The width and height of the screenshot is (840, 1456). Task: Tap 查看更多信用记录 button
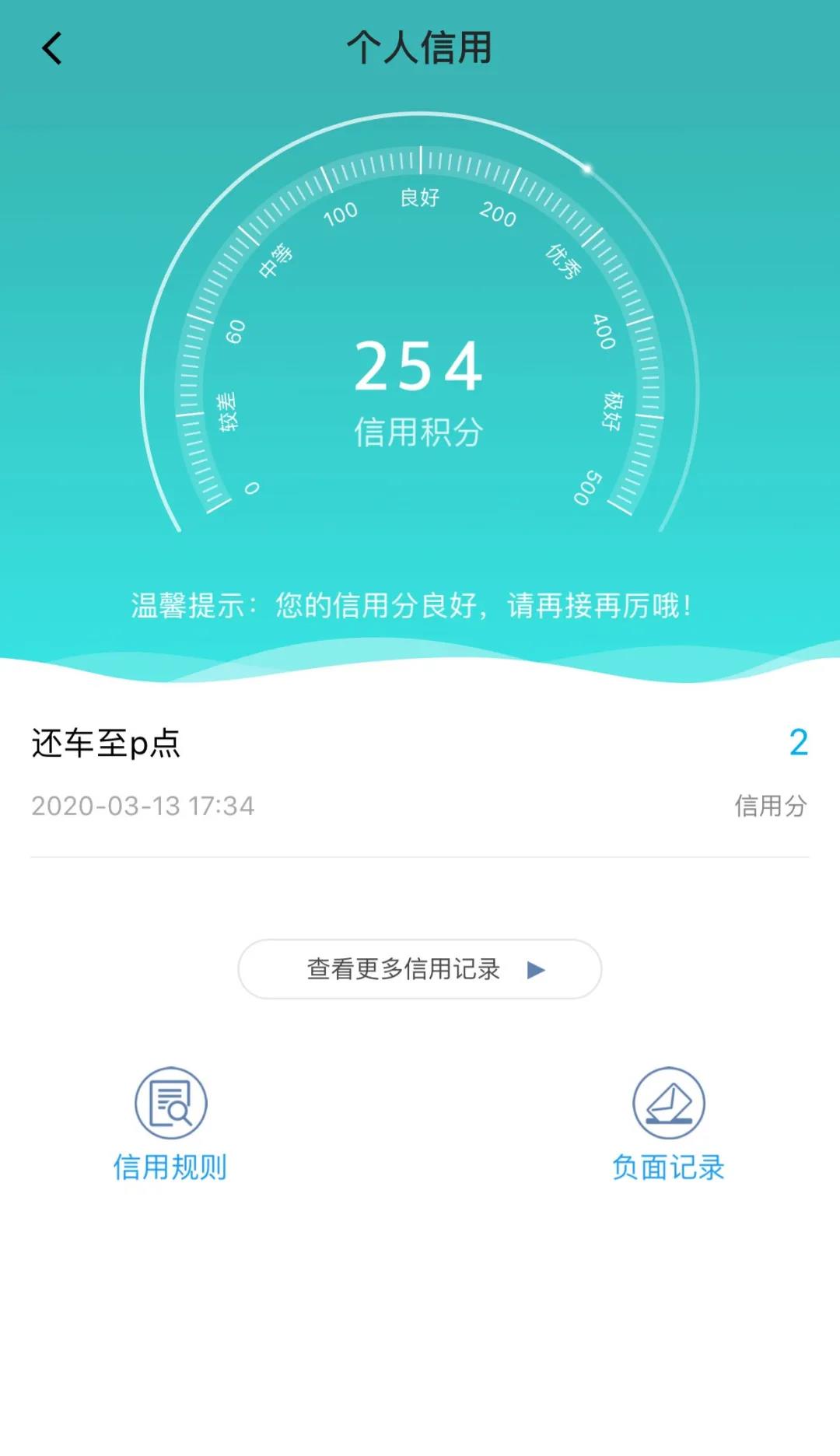(x=419, y=969)
